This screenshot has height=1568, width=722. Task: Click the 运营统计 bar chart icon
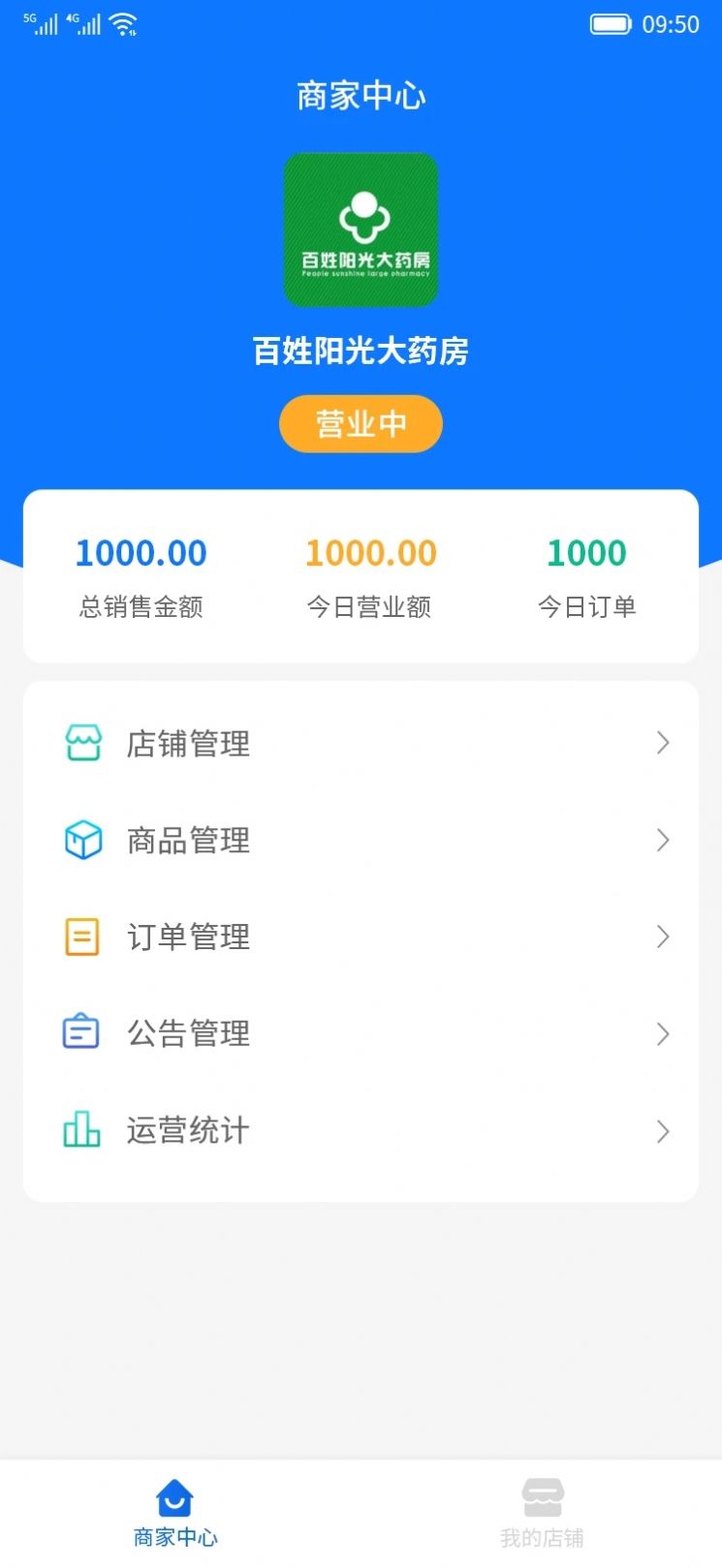[82, 1129]
